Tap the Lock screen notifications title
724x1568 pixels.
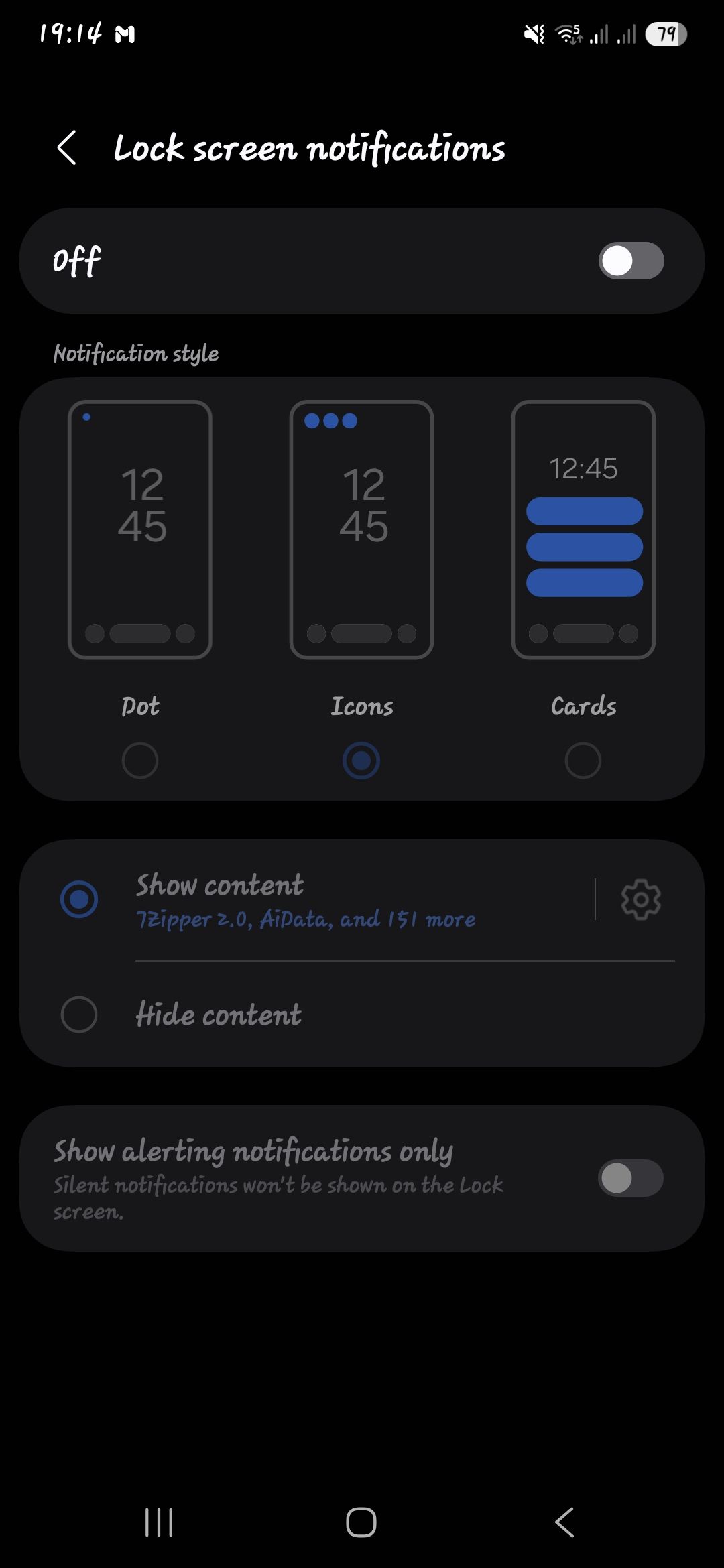tap(310, 149)
